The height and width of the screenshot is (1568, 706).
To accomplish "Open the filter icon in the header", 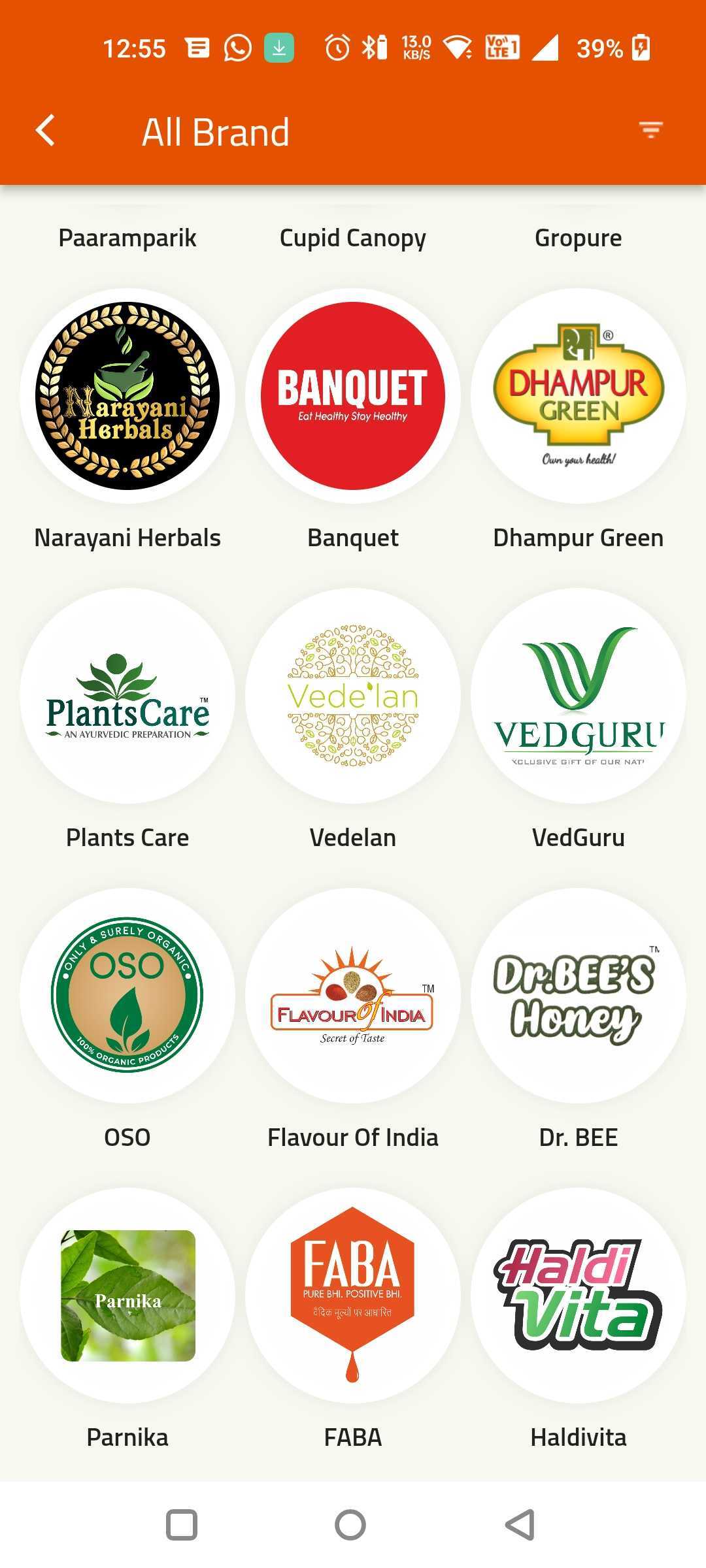I will click(650, 130).
